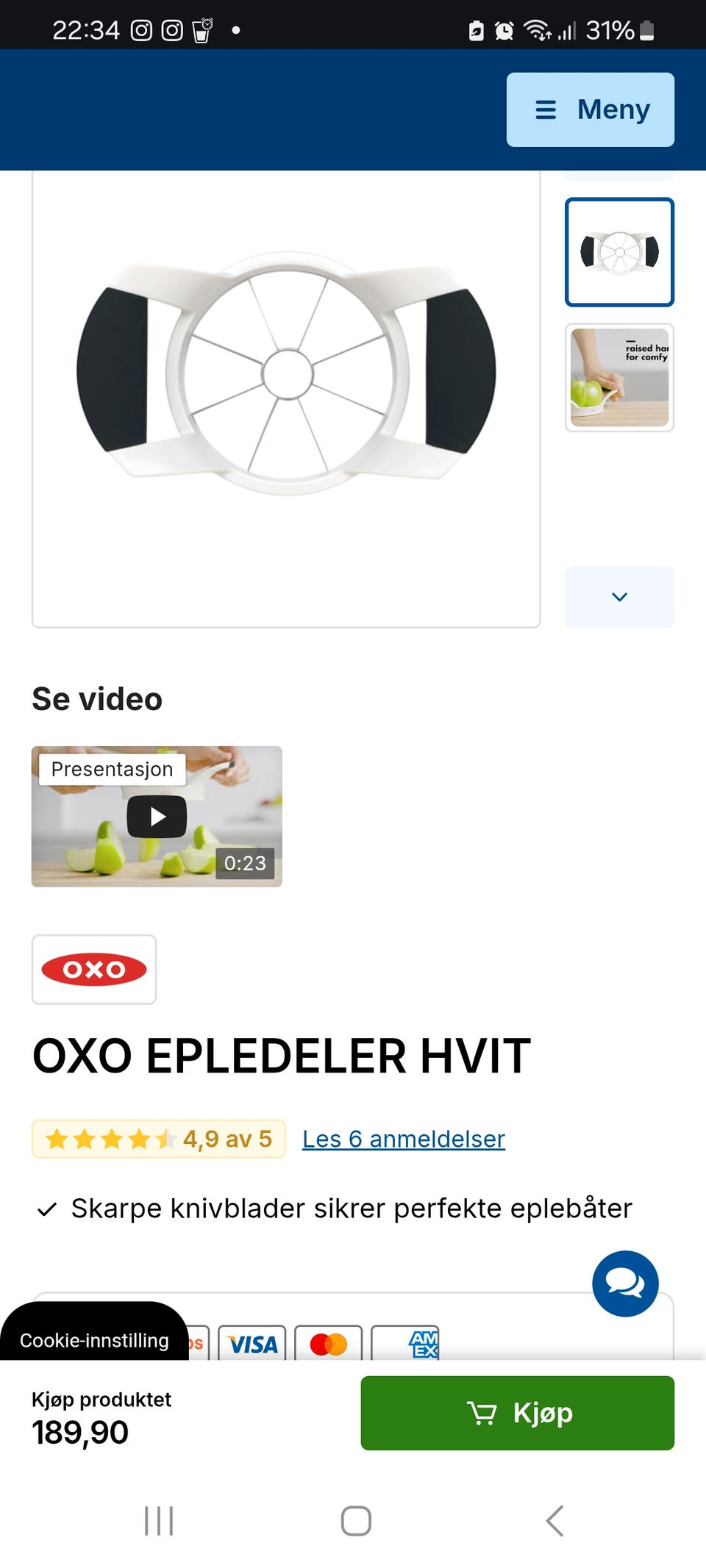Image resolution: width=706 pixels, height=1568 pixels.
Task: View the thumbnail showing hand slicing apple
Action: pos(619,377)
